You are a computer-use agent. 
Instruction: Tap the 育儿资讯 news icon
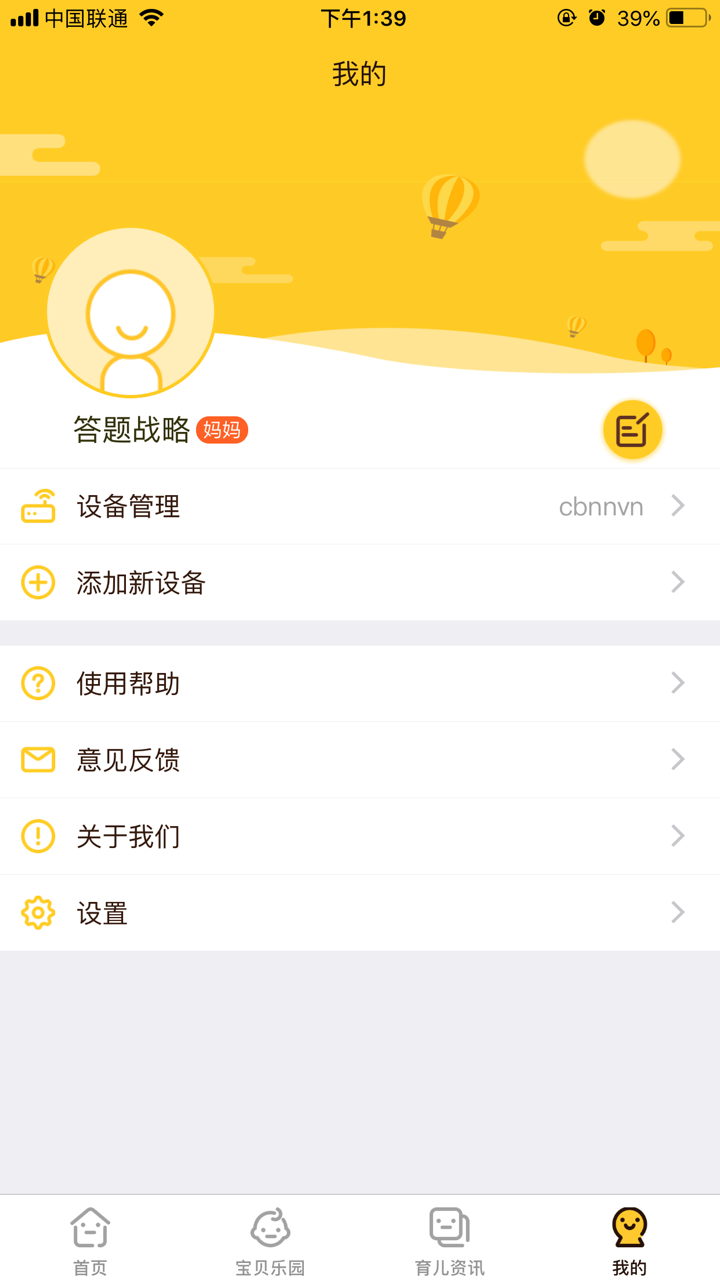point(448,1225)
